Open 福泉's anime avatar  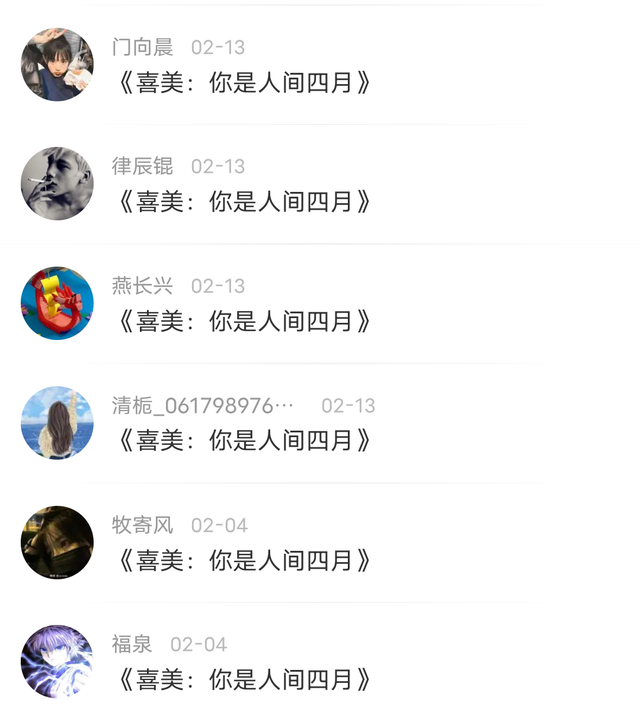coord(57,661)
